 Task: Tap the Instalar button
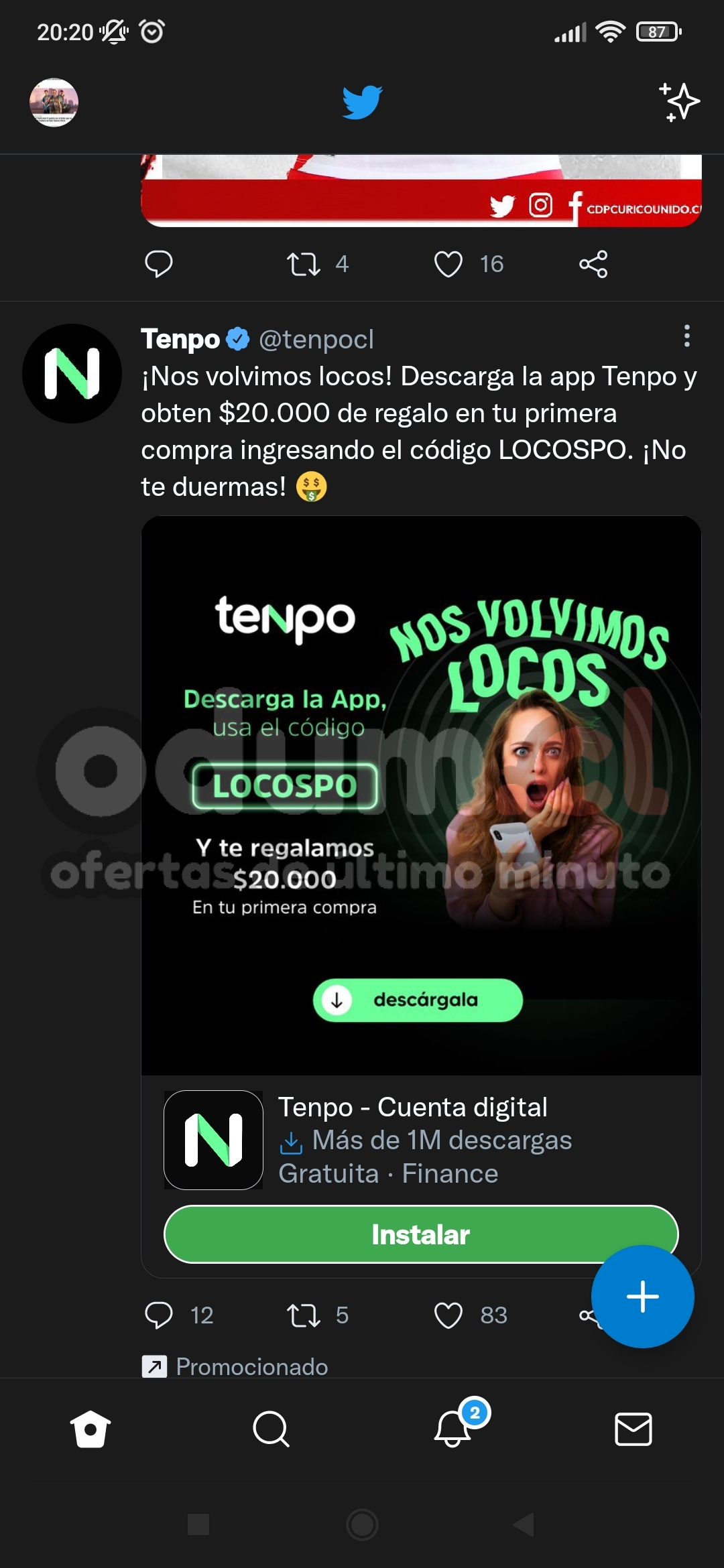(421, 1234)
